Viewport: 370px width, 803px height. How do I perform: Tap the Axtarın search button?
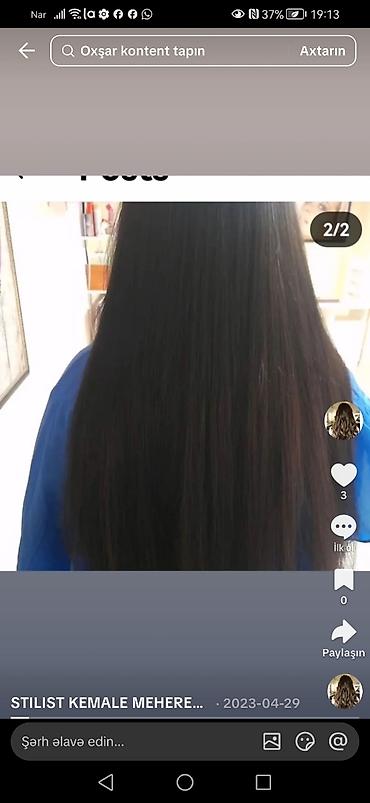322,51
